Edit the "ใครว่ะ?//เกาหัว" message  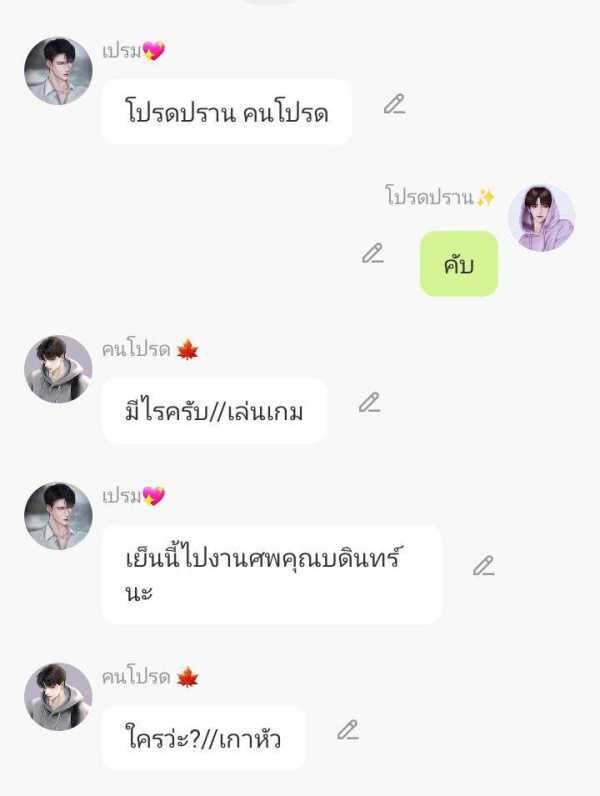(347, 730)
